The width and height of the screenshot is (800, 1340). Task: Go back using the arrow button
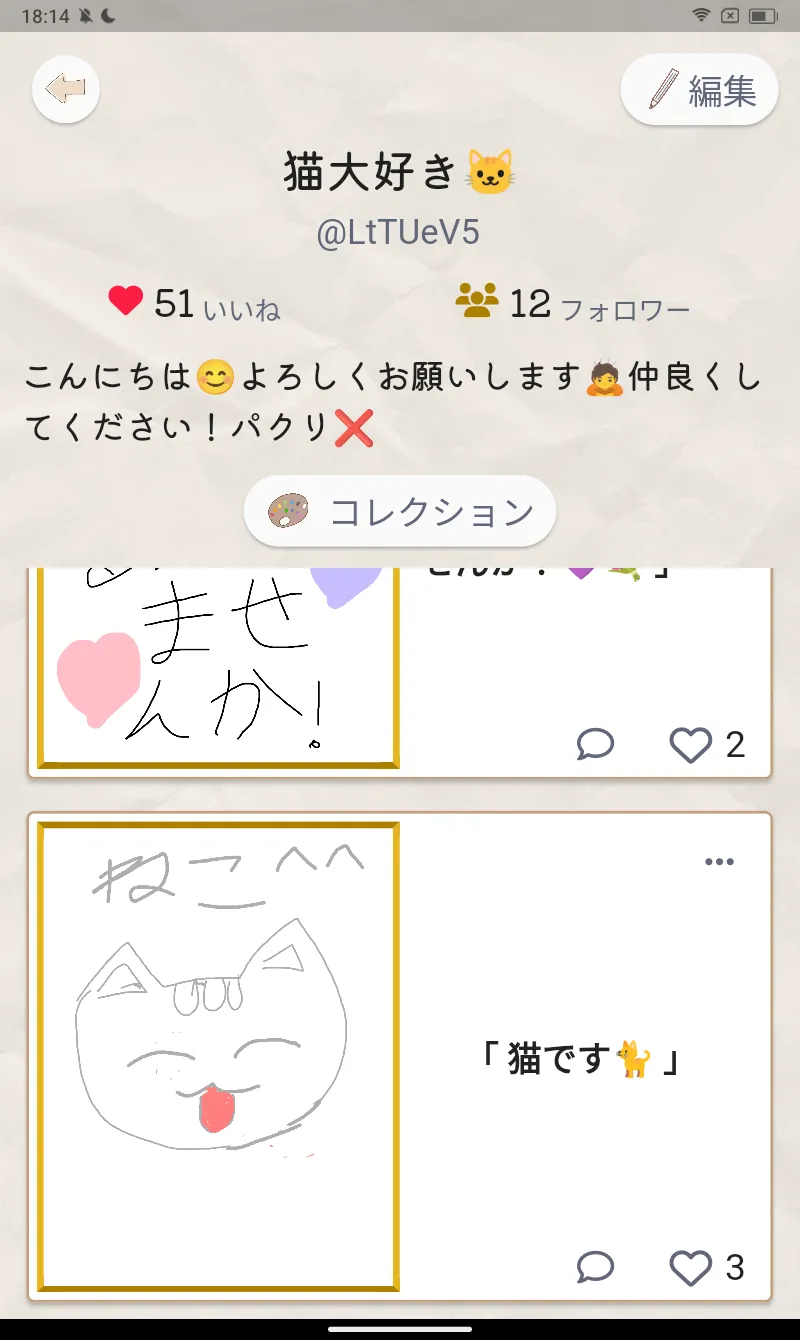(66, 90)
